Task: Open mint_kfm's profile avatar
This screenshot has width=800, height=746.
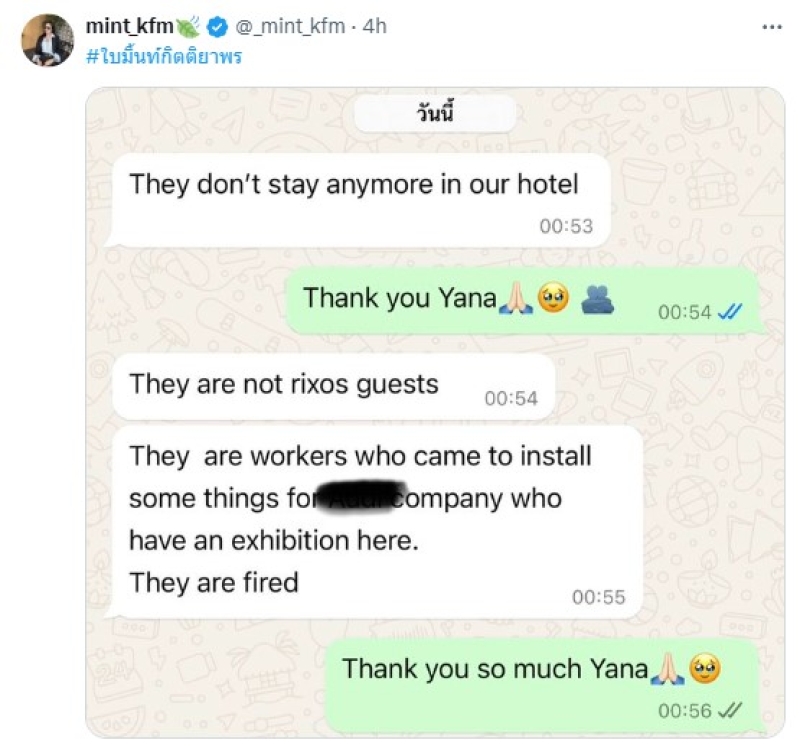Action: click(46, 42)
